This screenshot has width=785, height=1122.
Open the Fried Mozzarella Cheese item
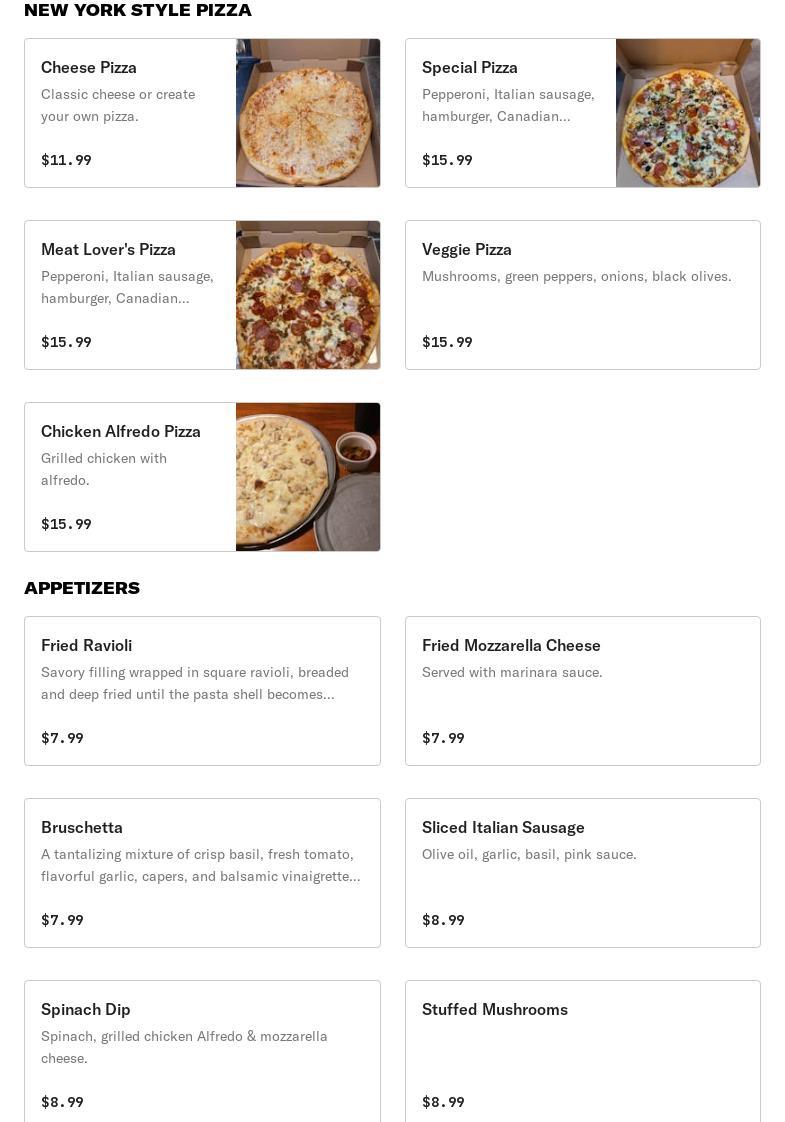(582, 691)
